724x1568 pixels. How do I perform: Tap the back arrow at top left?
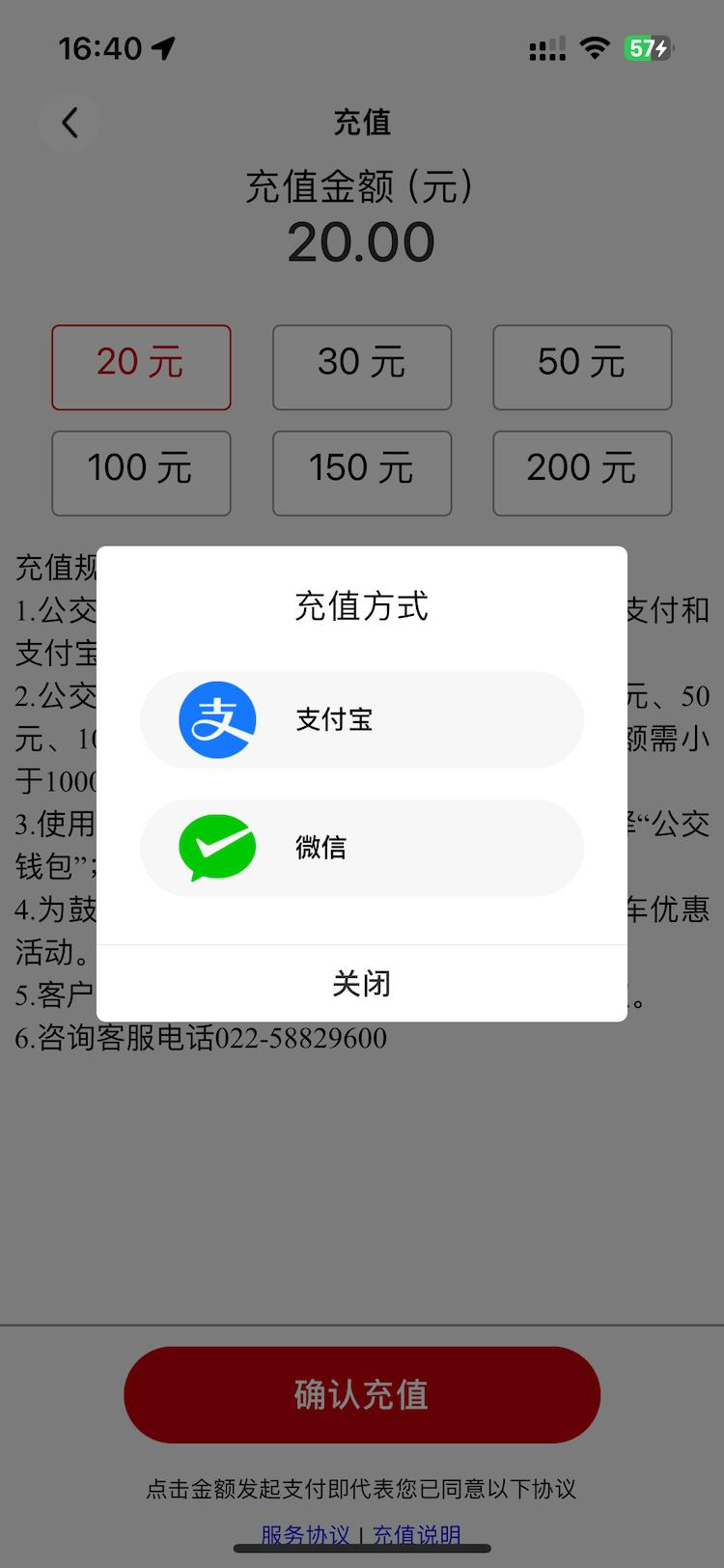(69, 123)
